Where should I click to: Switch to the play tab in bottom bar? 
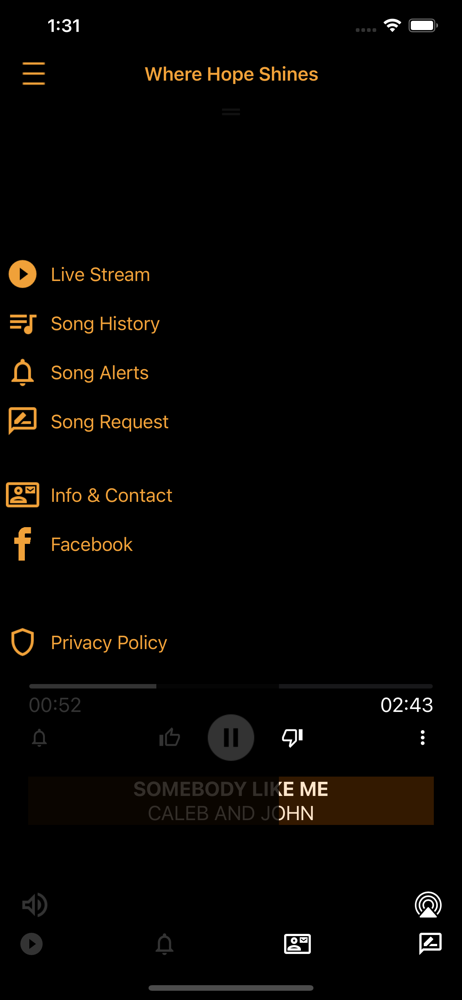click(x=31, y=943)
